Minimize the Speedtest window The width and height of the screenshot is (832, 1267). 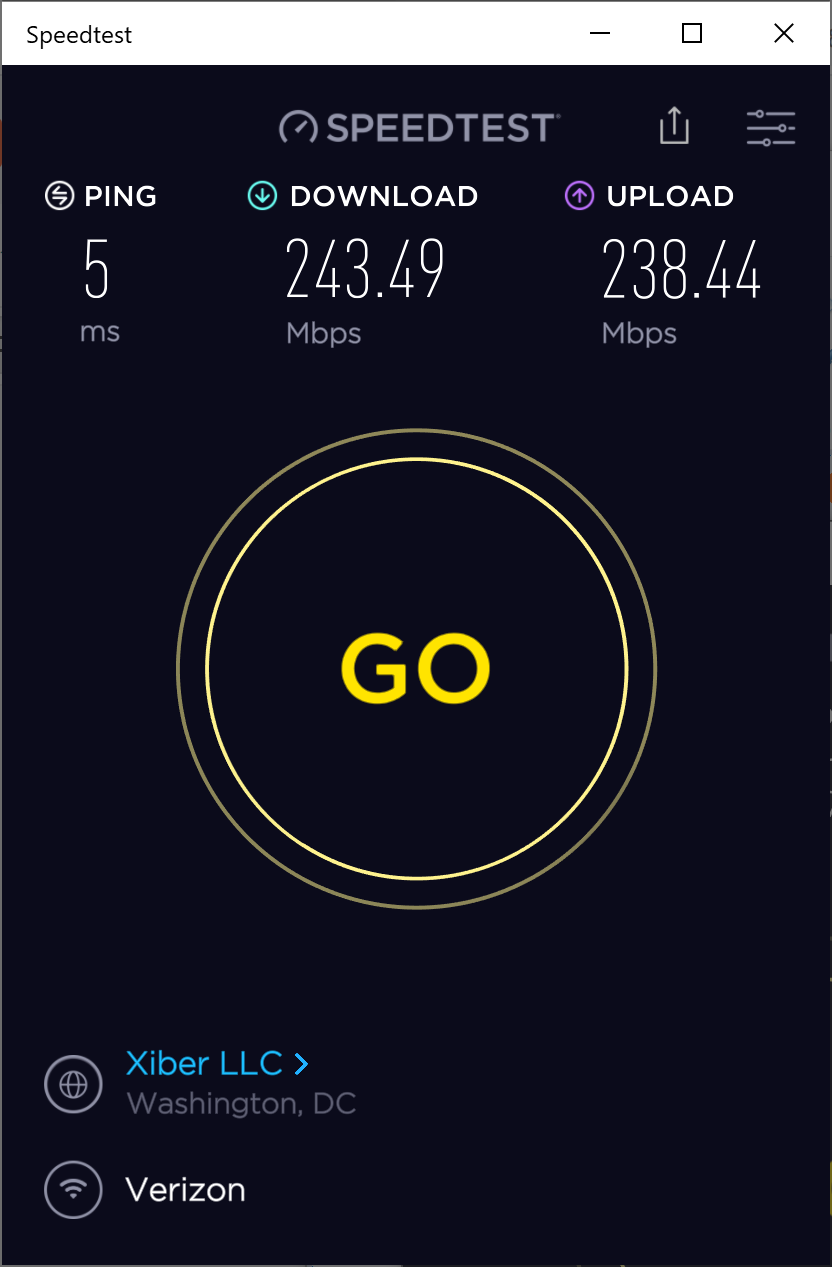click(600, 34)
